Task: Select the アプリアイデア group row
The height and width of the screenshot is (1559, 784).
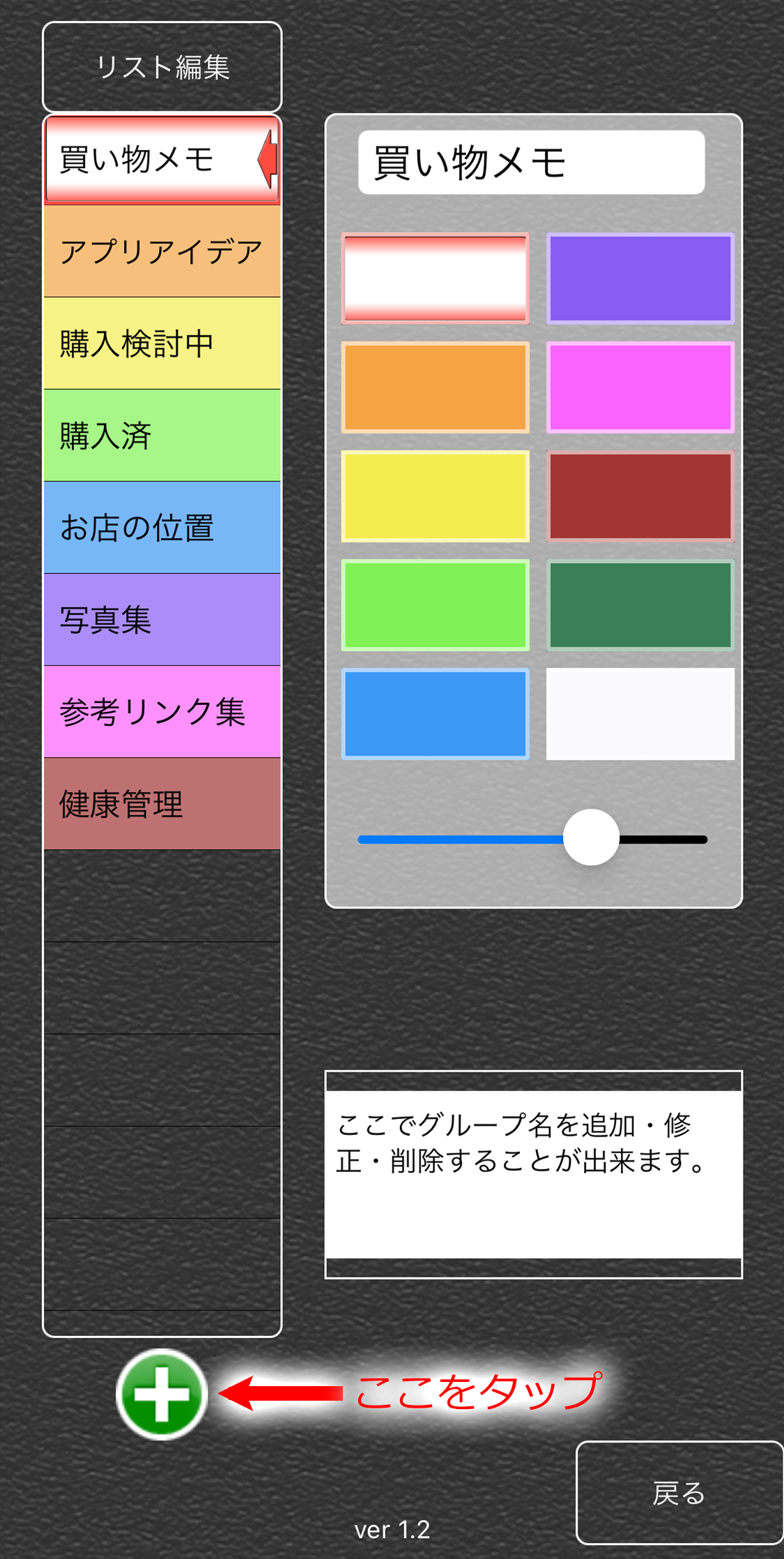Action: (x=162, y=251)
